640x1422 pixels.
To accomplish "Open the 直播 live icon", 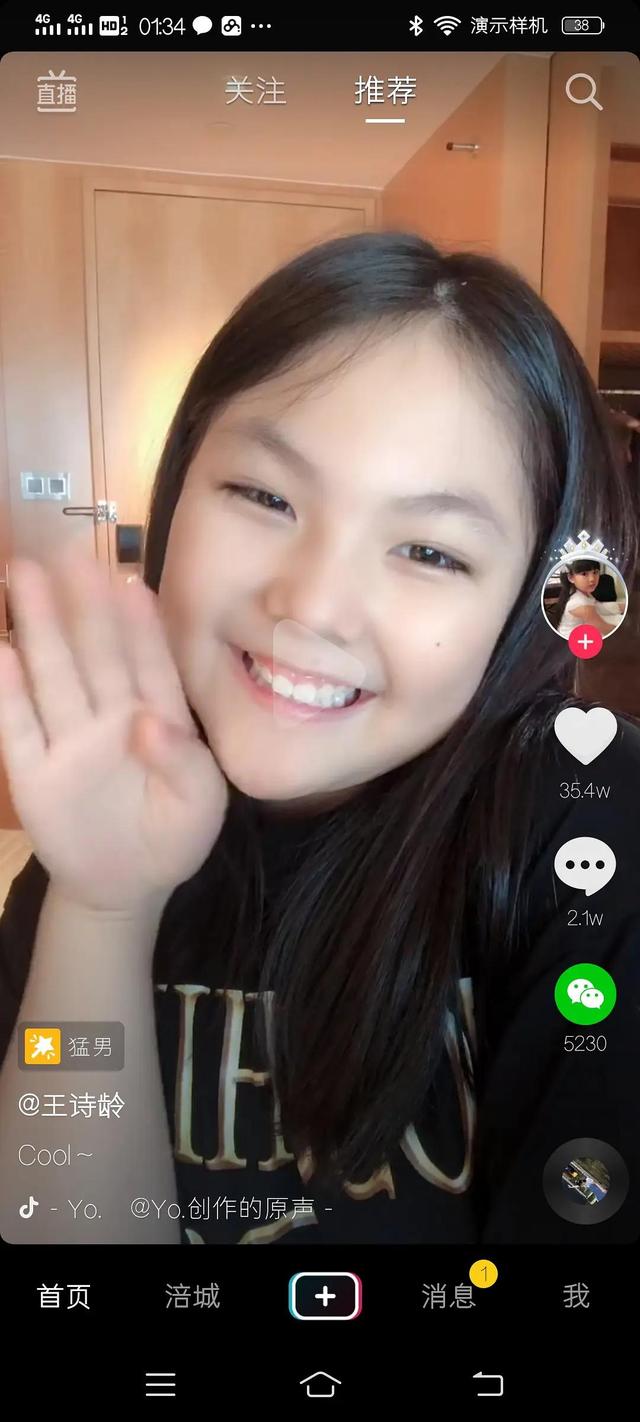I will 57,92.
